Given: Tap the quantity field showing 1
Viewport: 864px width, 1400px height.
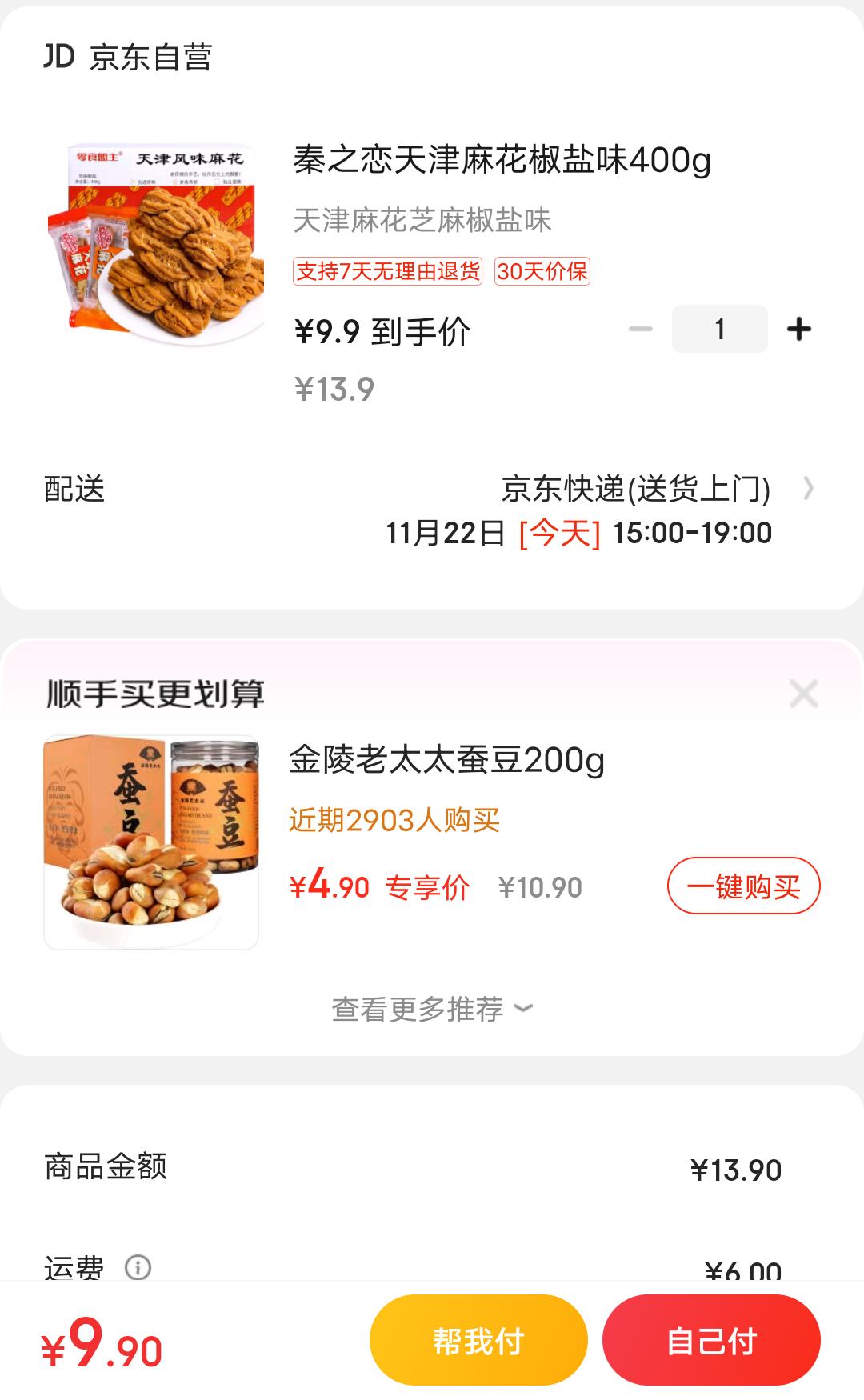Looking at the screenshot, I should [719, 329].
